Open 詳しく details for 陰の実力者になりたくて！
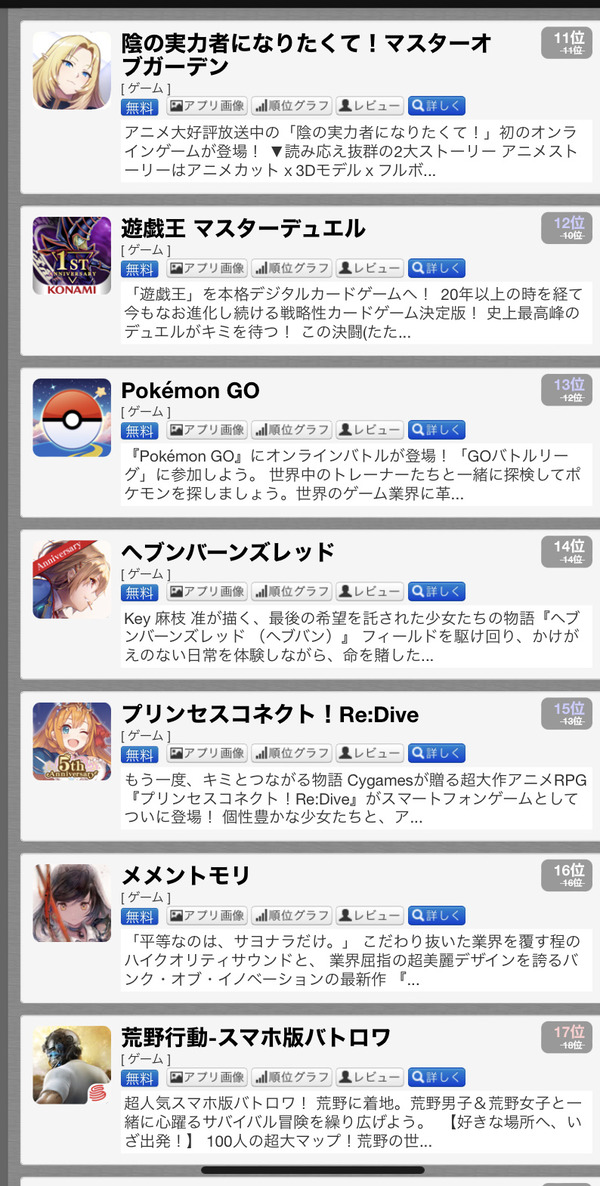The image size is (600, 1186). click(437, 106)
